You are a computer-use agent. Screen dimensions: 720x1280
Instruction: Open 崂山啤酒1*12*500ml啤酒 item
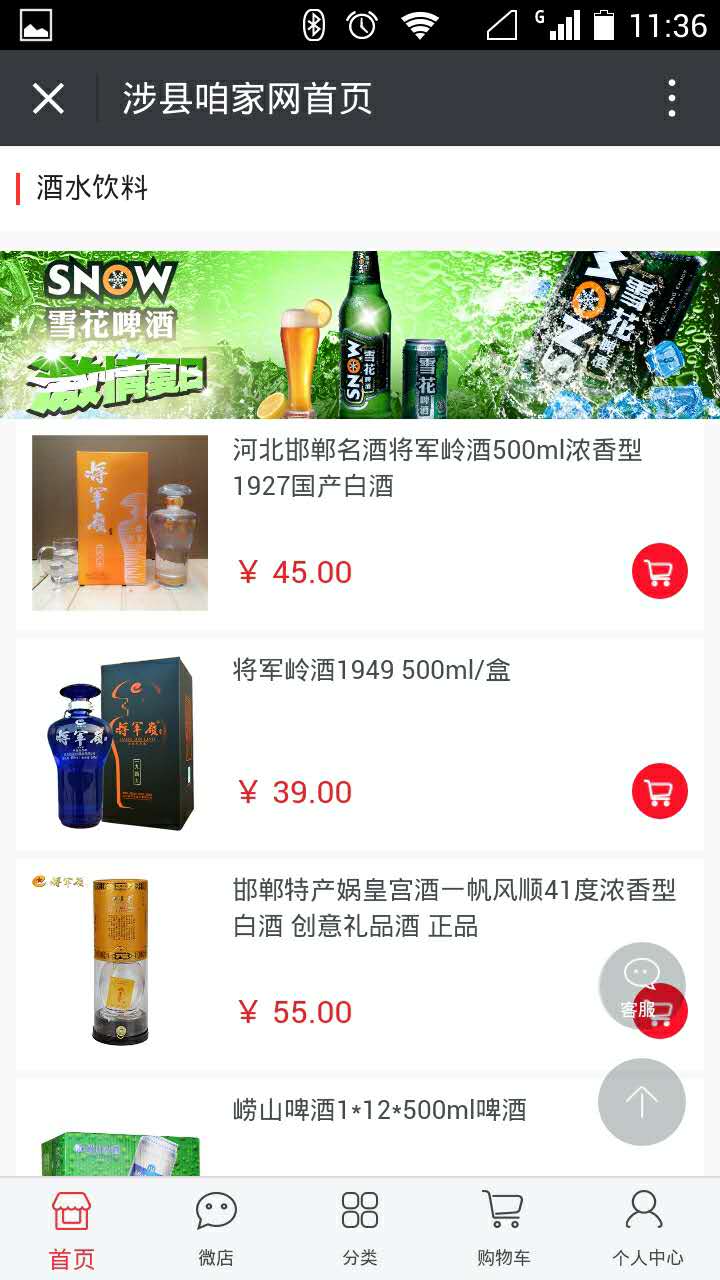click(x=380, y=1110)
